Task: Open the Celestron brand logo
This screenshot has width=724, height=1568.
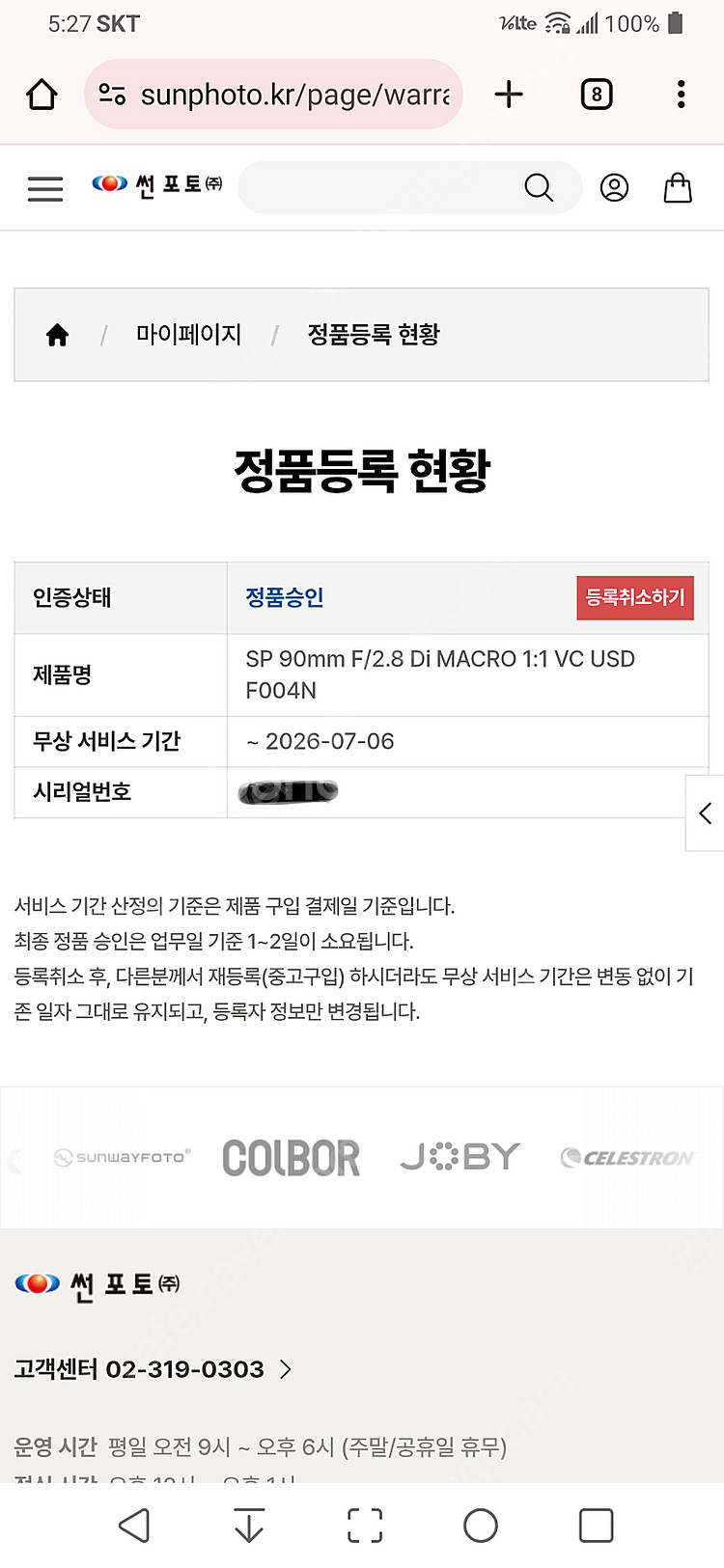Action: [x=627, y=1157]
